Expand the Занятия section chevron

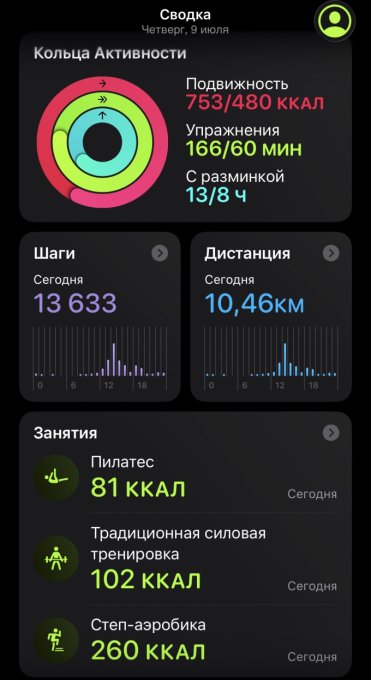click(x=331, y=432)
